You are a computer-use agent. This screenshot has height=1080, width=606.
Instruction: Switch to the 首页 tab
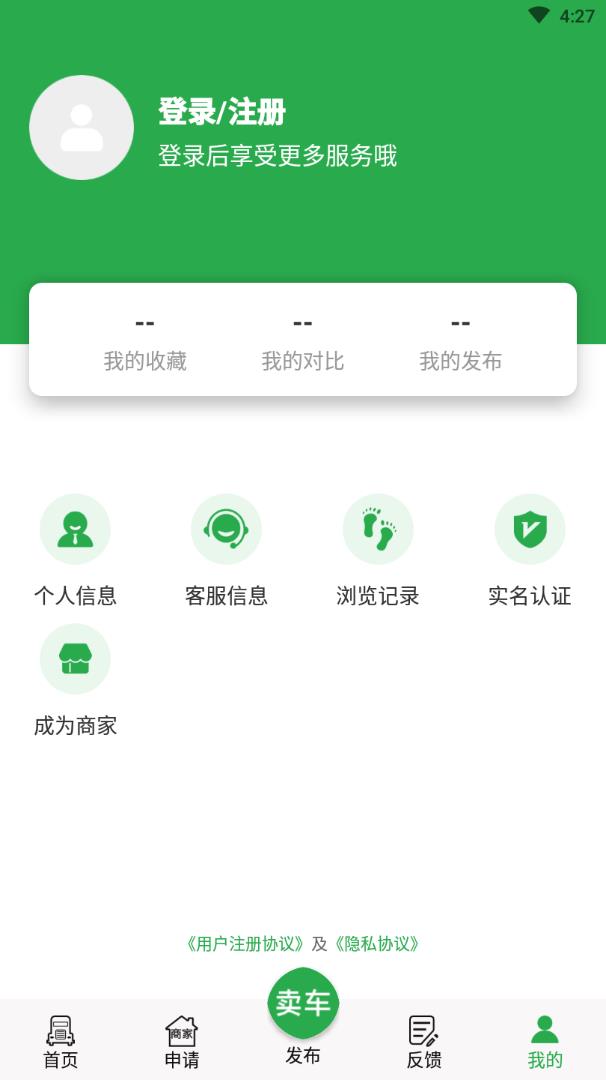(61, 1042)
